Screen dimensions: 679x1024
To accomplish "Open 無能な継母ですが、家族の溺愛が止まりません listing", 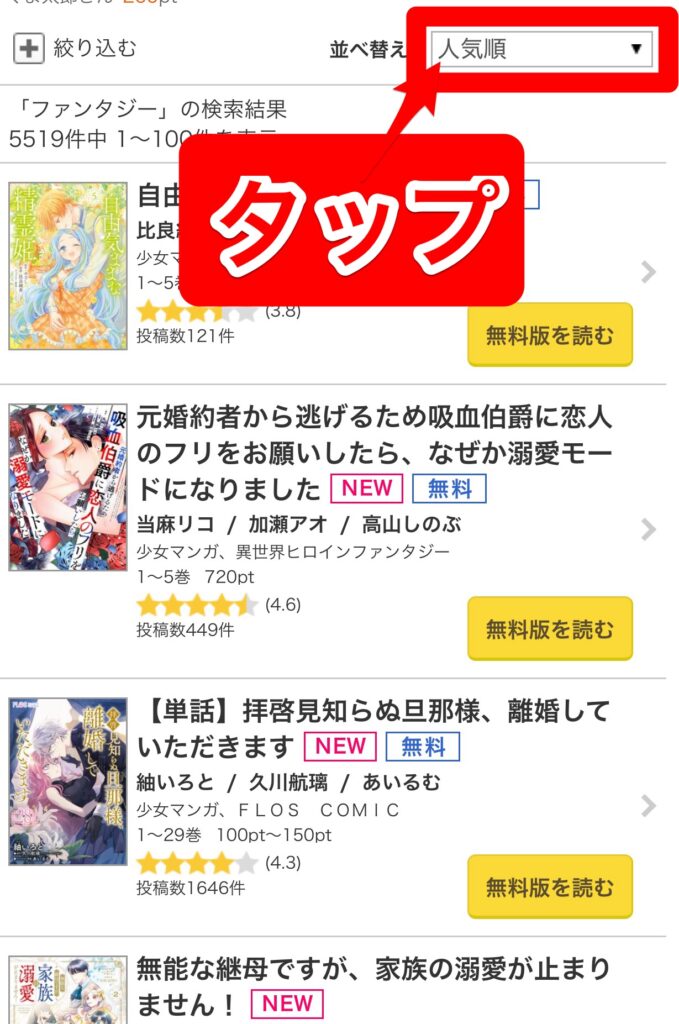I will 373,985.
